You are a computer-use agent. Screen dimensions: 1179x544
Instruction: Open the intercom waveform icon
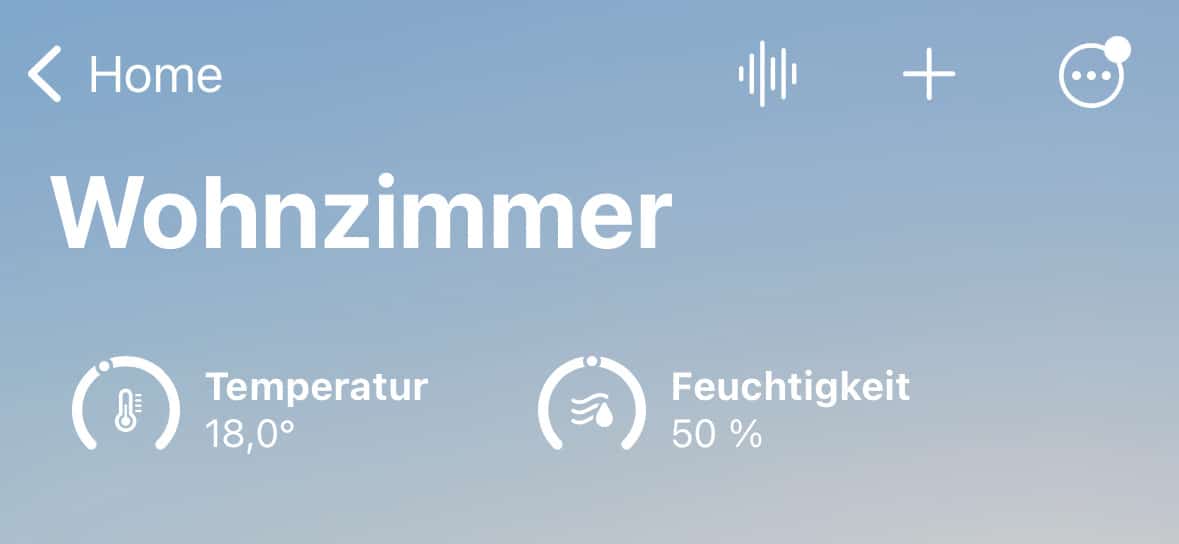pyautogui.click(x=768, y=74)
